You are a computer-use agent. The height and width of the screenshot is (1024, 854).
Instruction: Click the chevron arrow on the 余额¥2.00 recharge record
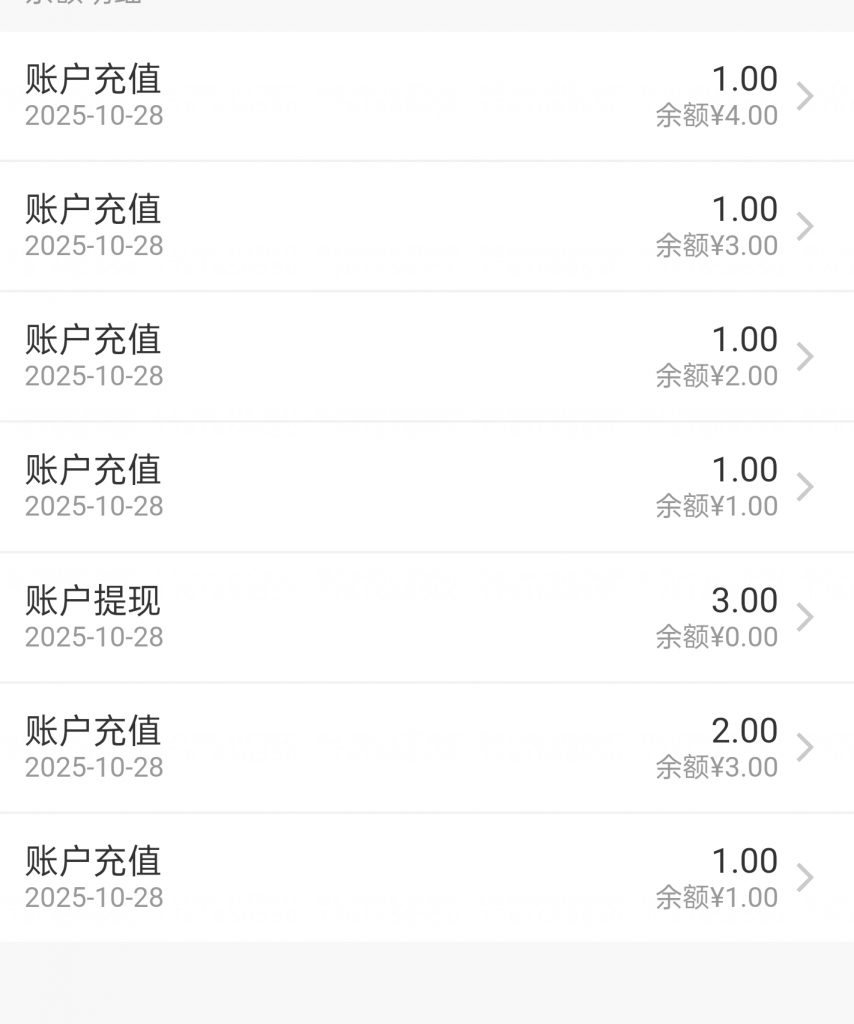click(x=805, y=356)
